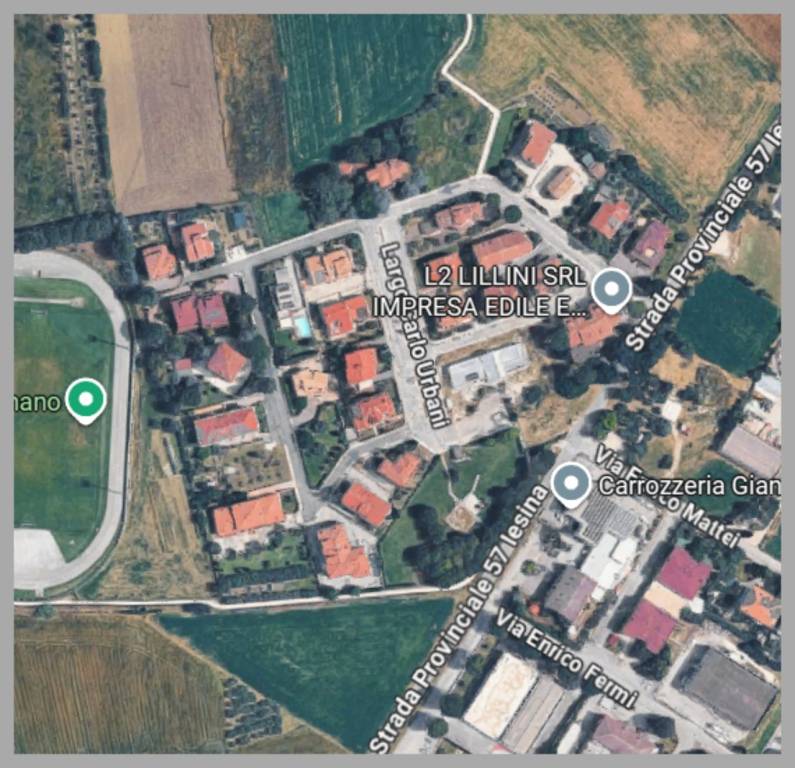Tap the green pin on the sports field
The image size is (795, 768).
86,400
